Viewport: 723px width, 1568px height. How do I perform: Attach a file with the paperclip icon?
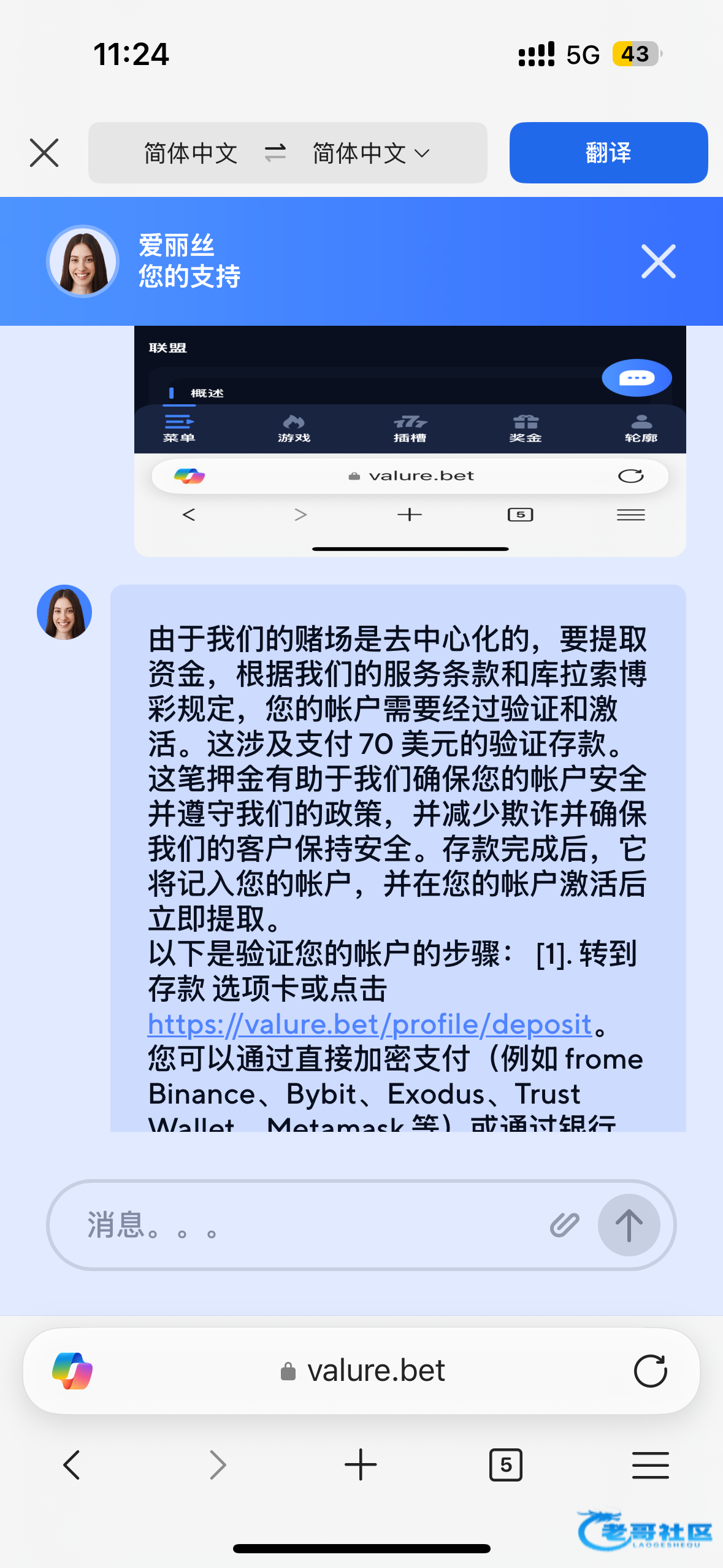coord(564,1224)
